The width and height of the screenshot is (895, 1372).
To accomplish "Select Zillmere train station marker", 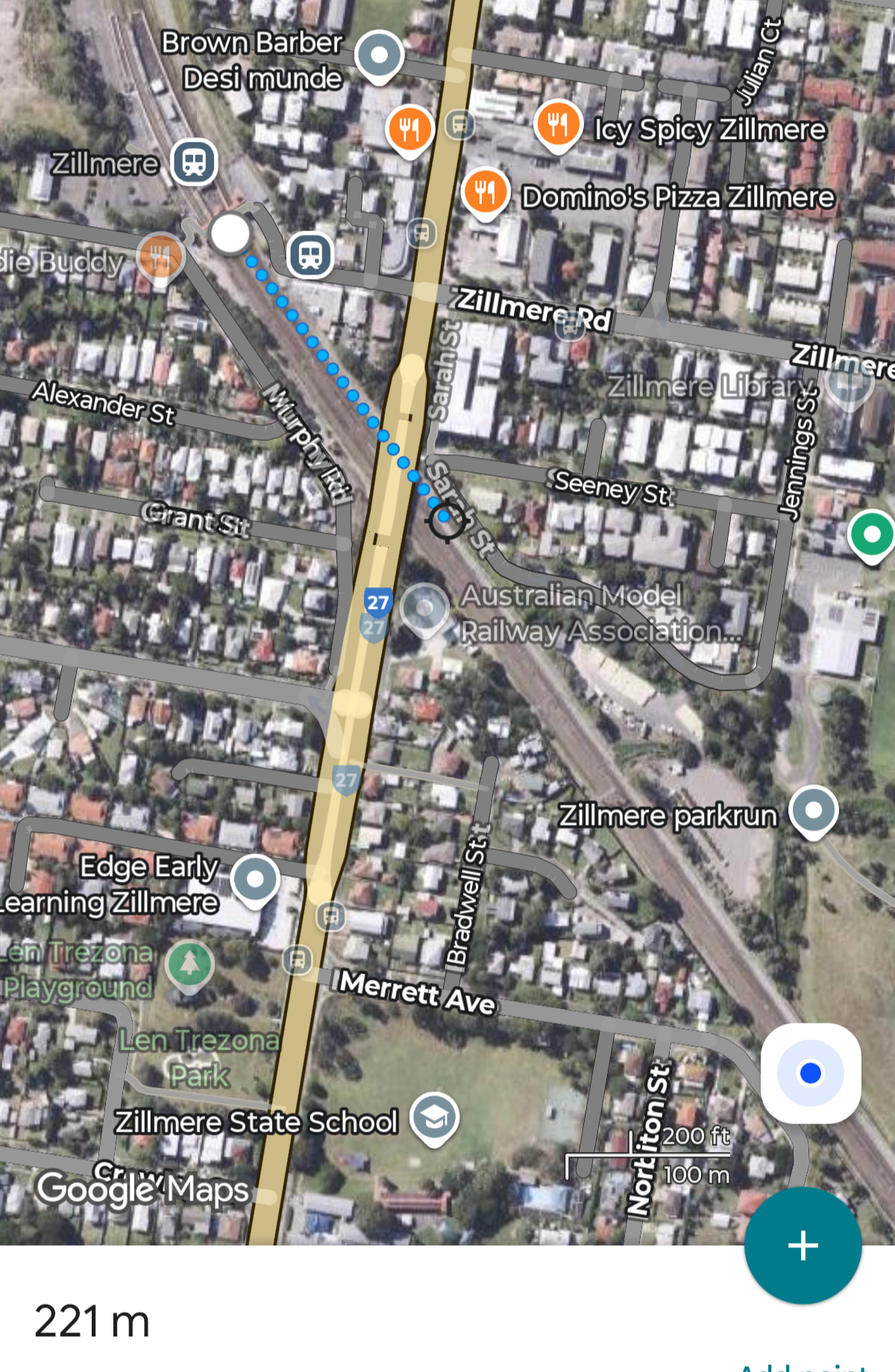I will point(194,161).
